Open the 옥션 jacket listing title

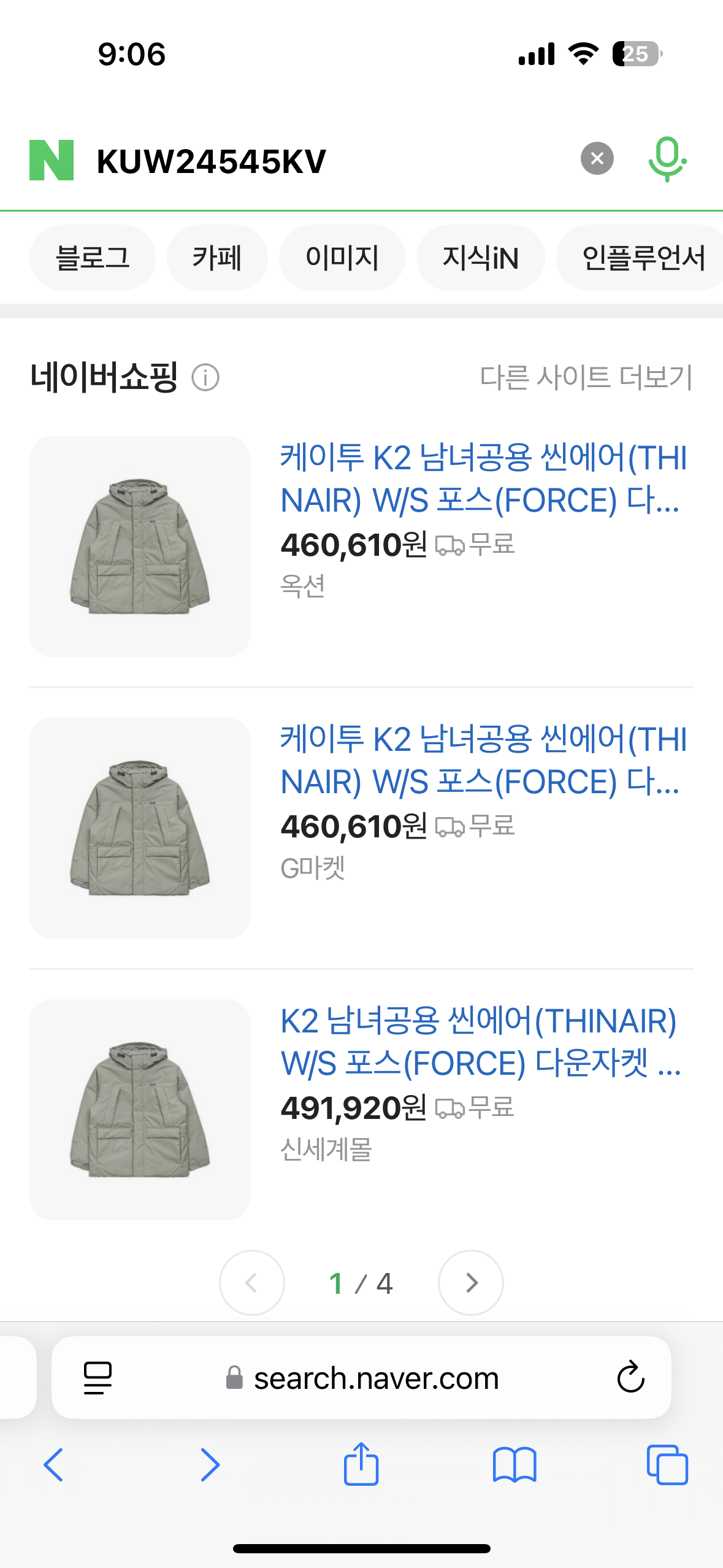coord(483,479)
